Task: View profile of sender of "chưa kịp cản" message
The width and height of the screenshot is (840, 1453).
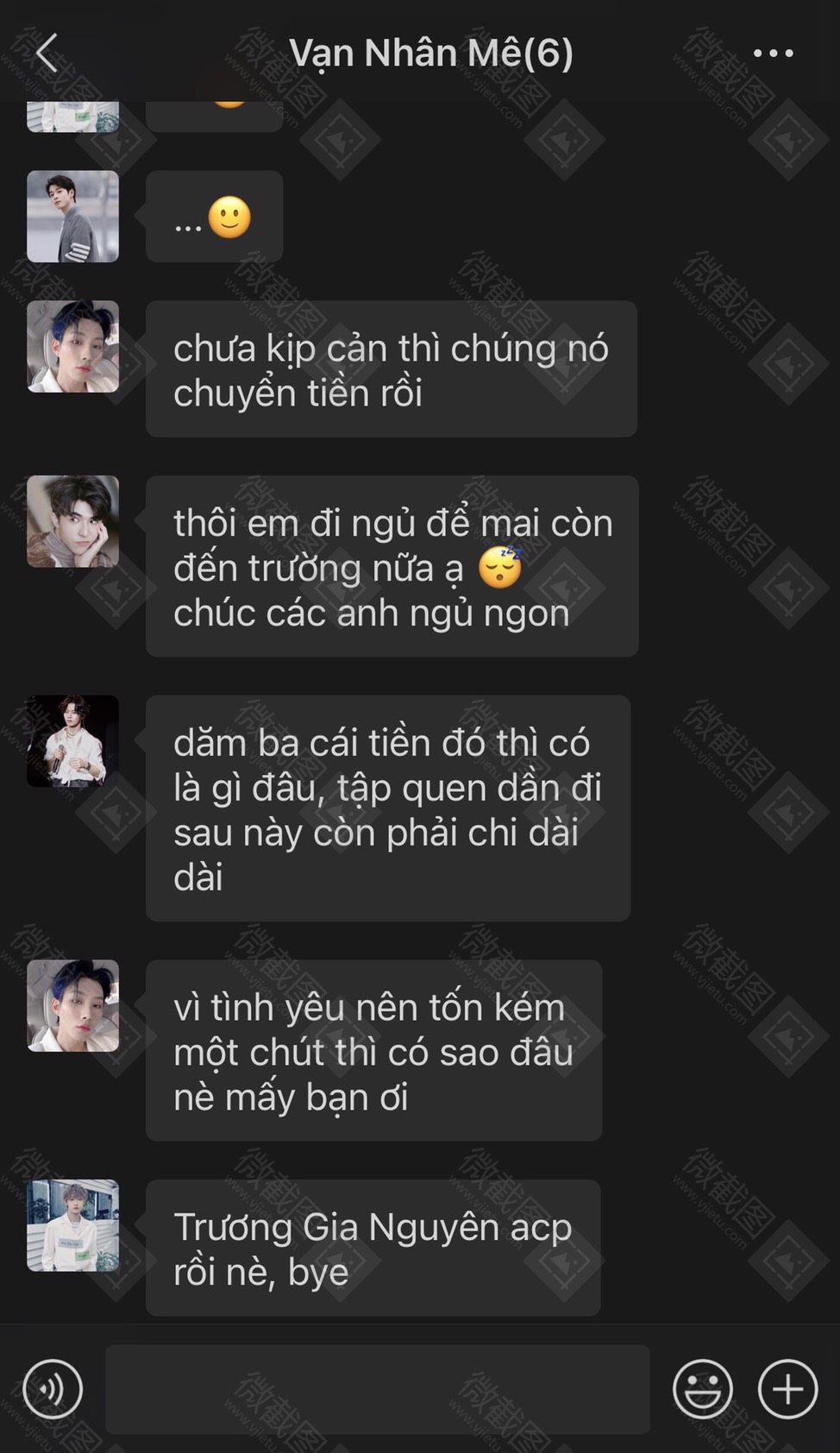Action: [73, 347]
